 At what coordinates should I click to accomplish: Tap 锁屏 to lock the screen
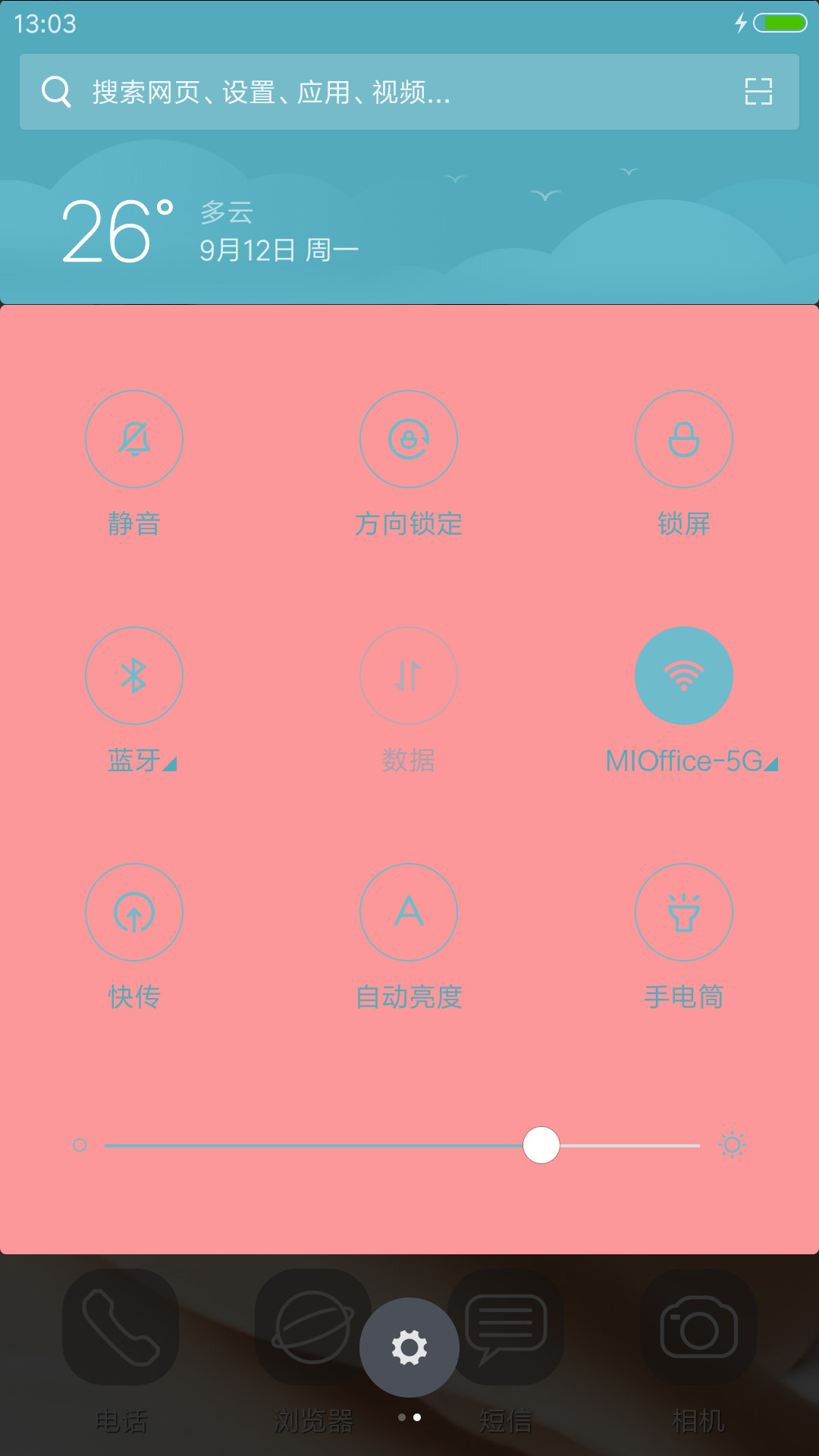(684, 439)
